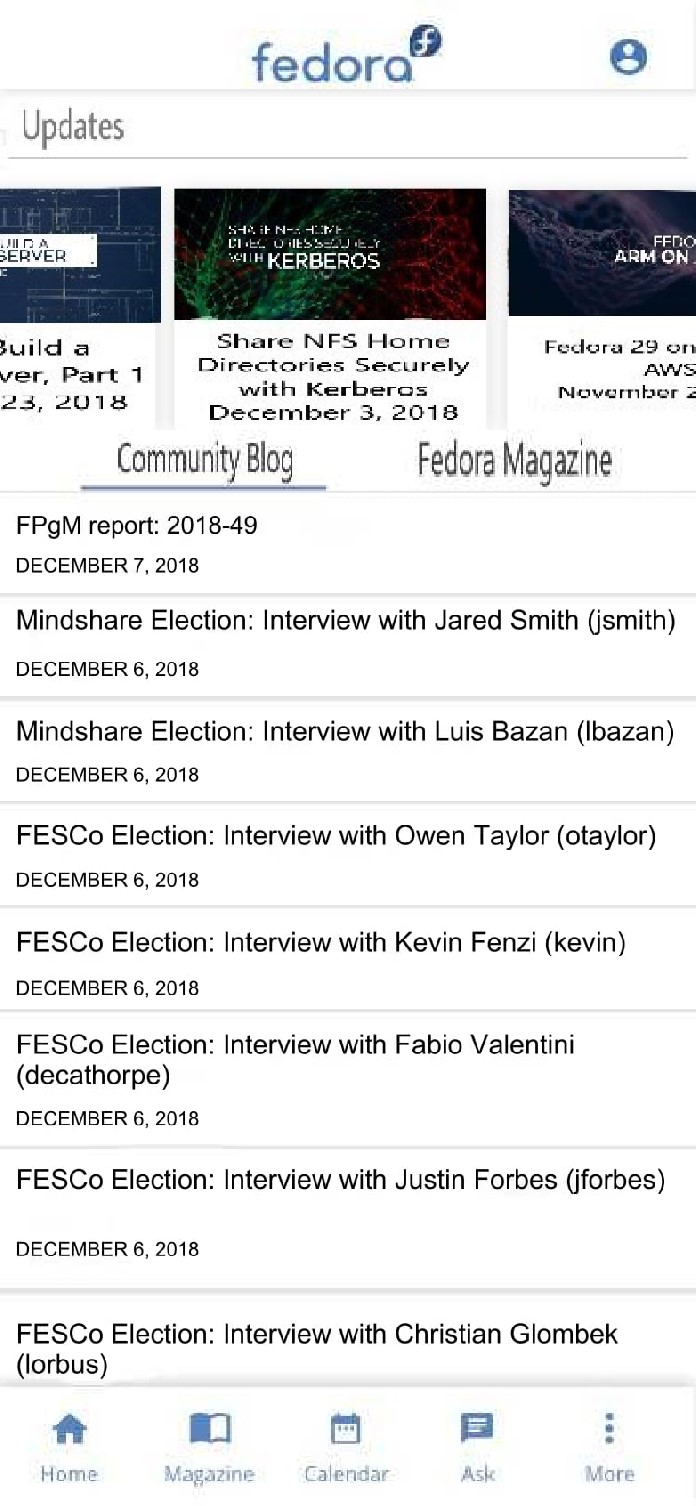Open the interview with Kevin Fenzi
696x1506 pixels.
point(348,961)
